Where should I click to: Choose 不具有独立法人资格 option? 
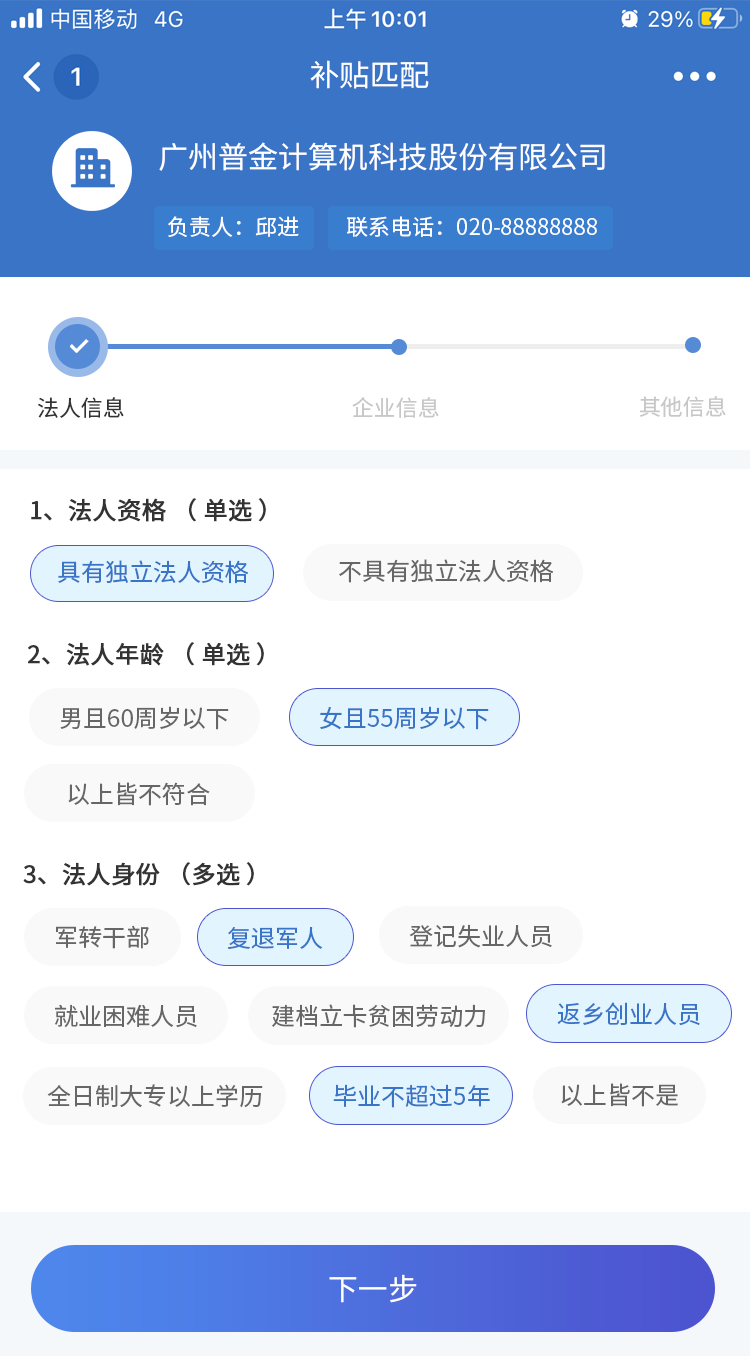tap(443, 572)
